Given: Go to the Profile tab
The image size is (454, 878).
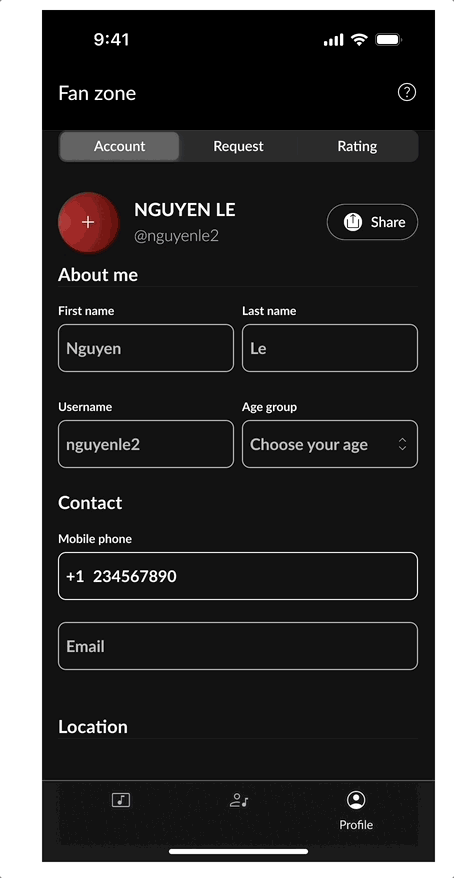Looking at the screenshot, I should [356, 810].
